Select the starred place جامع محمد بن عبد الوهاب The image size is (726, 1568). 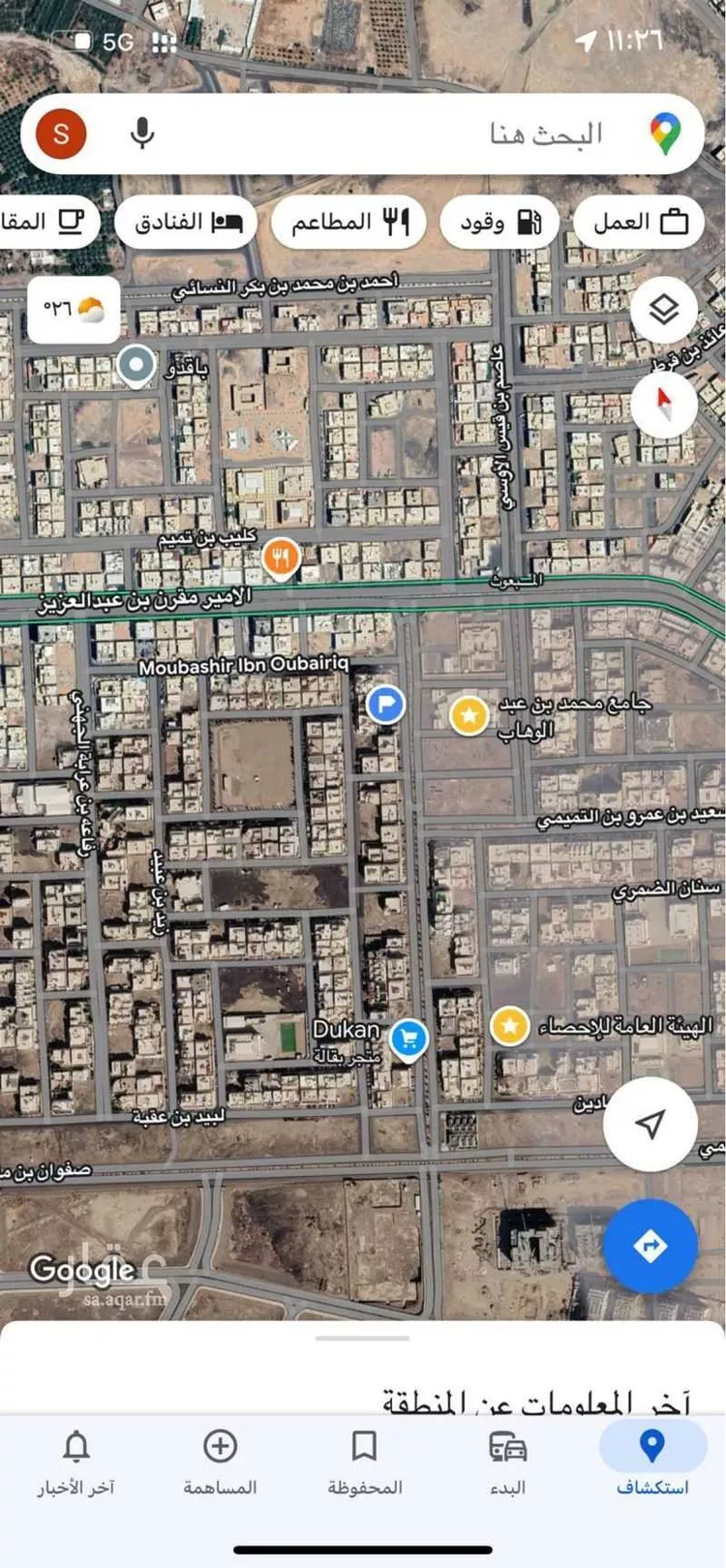(469, 713)
